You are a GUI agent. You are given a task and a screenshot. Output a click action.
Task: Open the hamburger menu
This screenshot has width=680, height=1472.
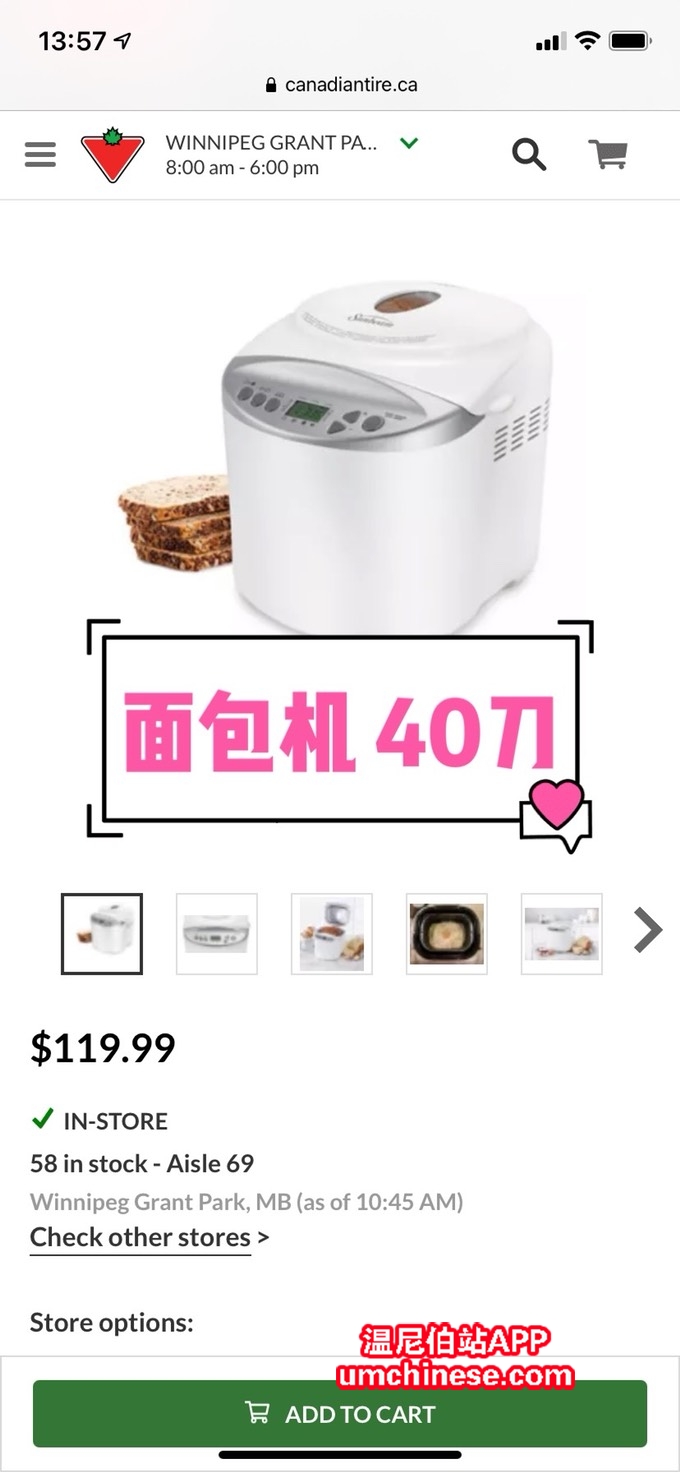tap(40, 155)
